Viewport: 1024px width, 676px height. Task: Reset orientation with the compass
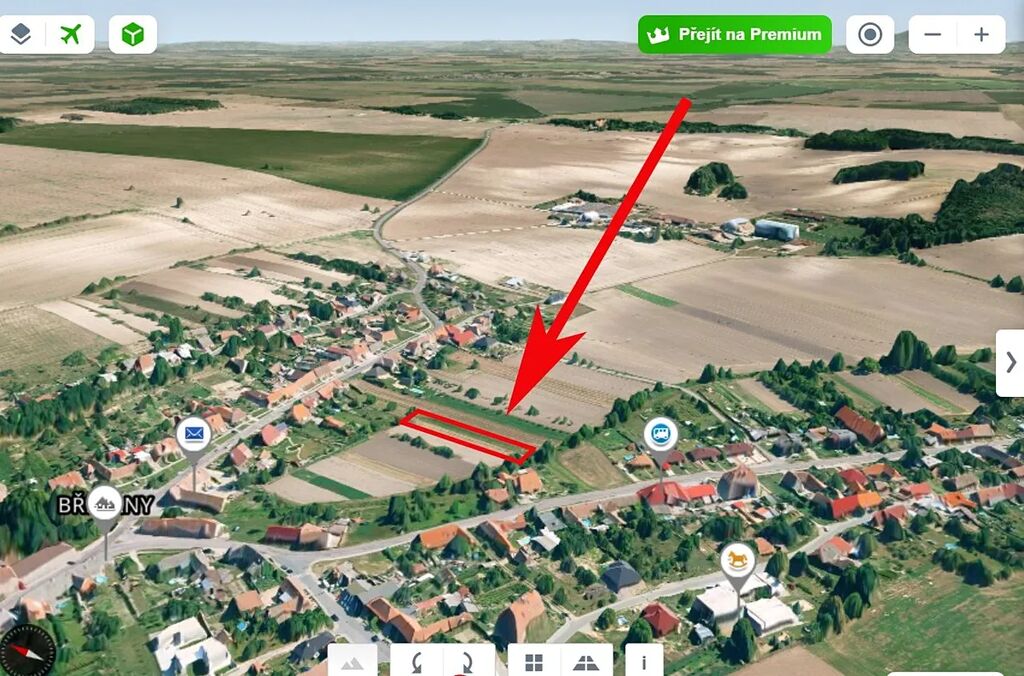(x=27, y=651)
